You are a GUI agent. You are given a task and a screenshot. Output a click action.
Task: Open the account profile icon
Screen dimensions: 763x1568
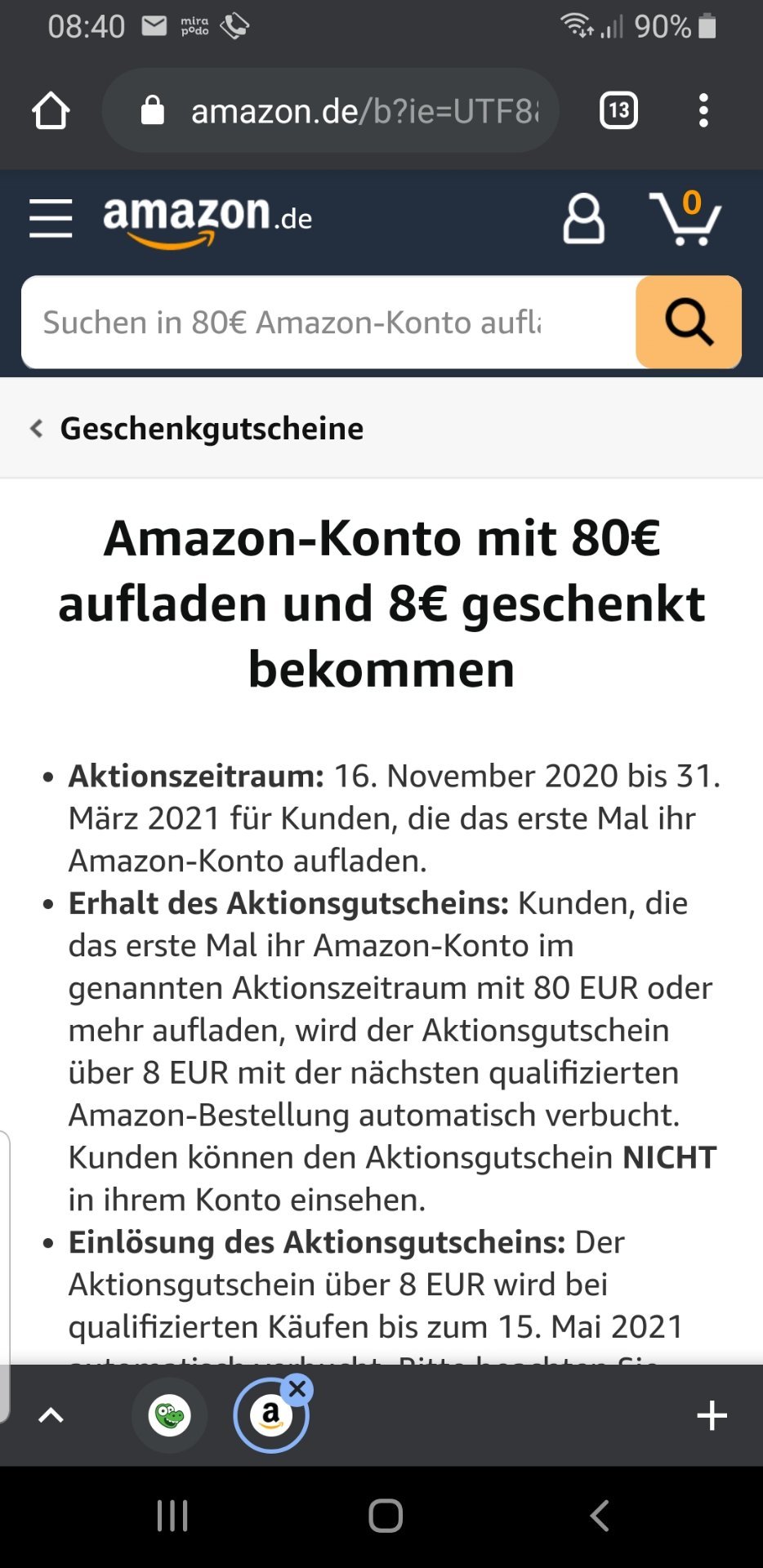[583, 218]
